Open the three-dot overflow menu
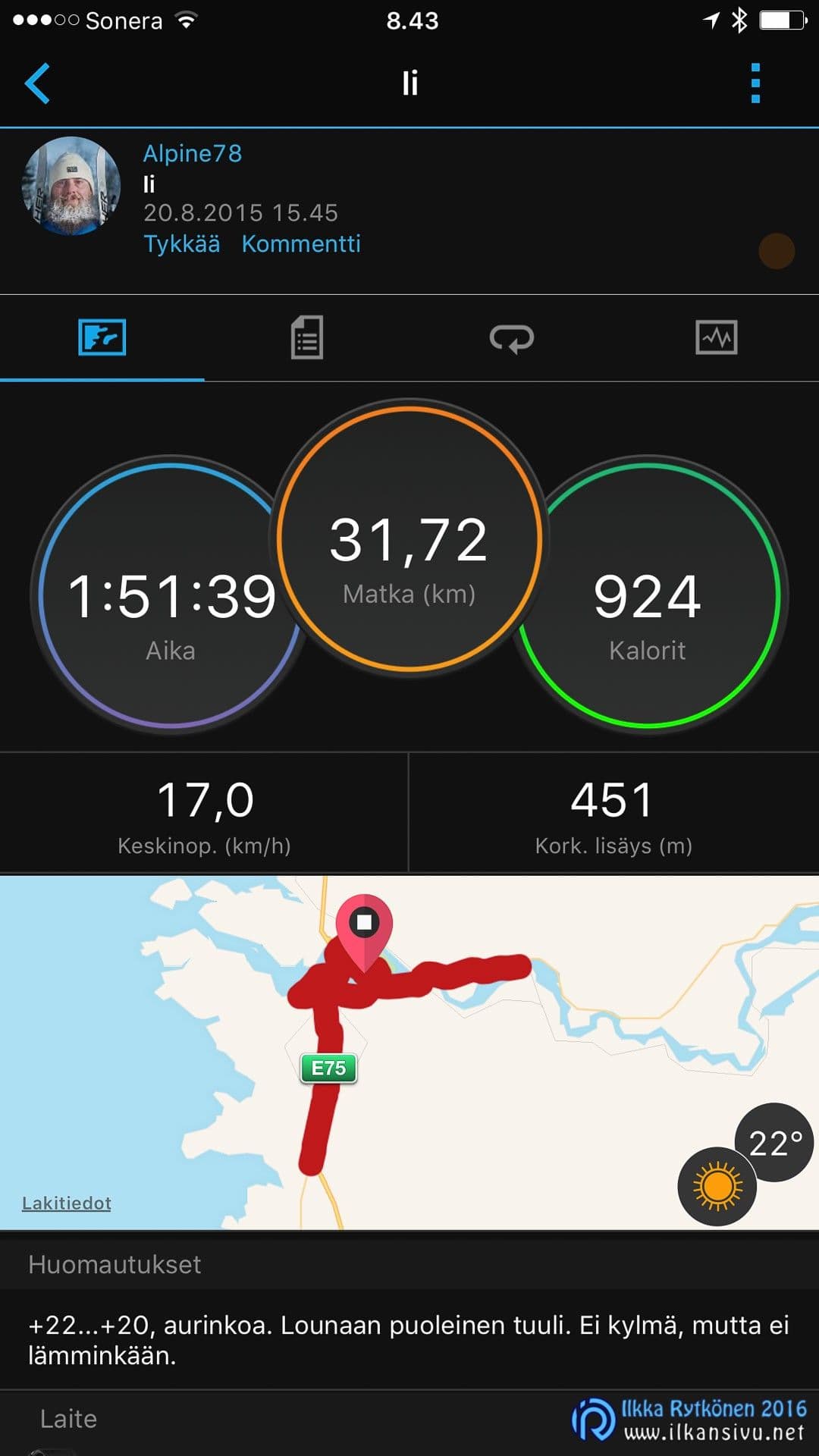The height and width of the screenshot is (1456, 819). 755,83
